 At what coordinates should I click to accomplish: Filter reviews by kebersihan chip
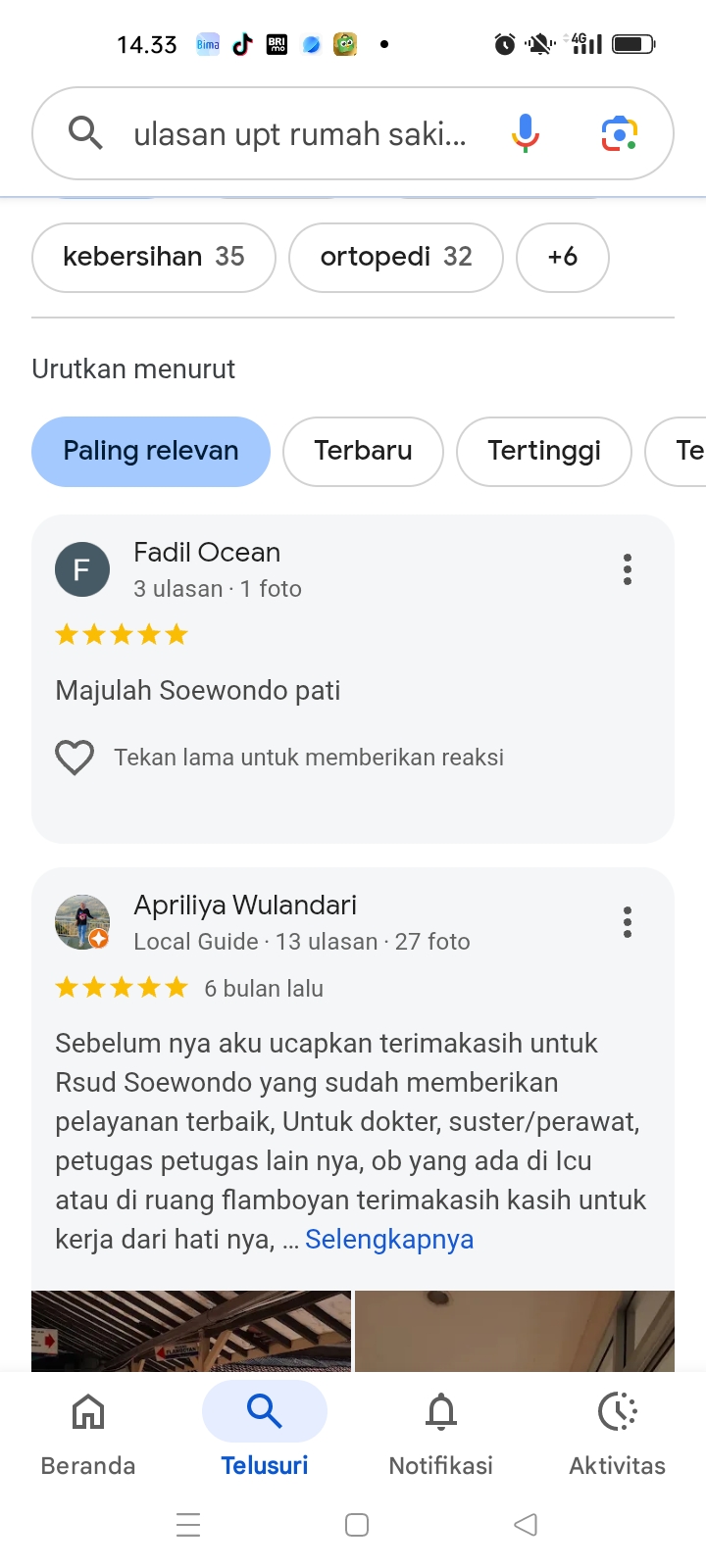click(x=154, y=257)
